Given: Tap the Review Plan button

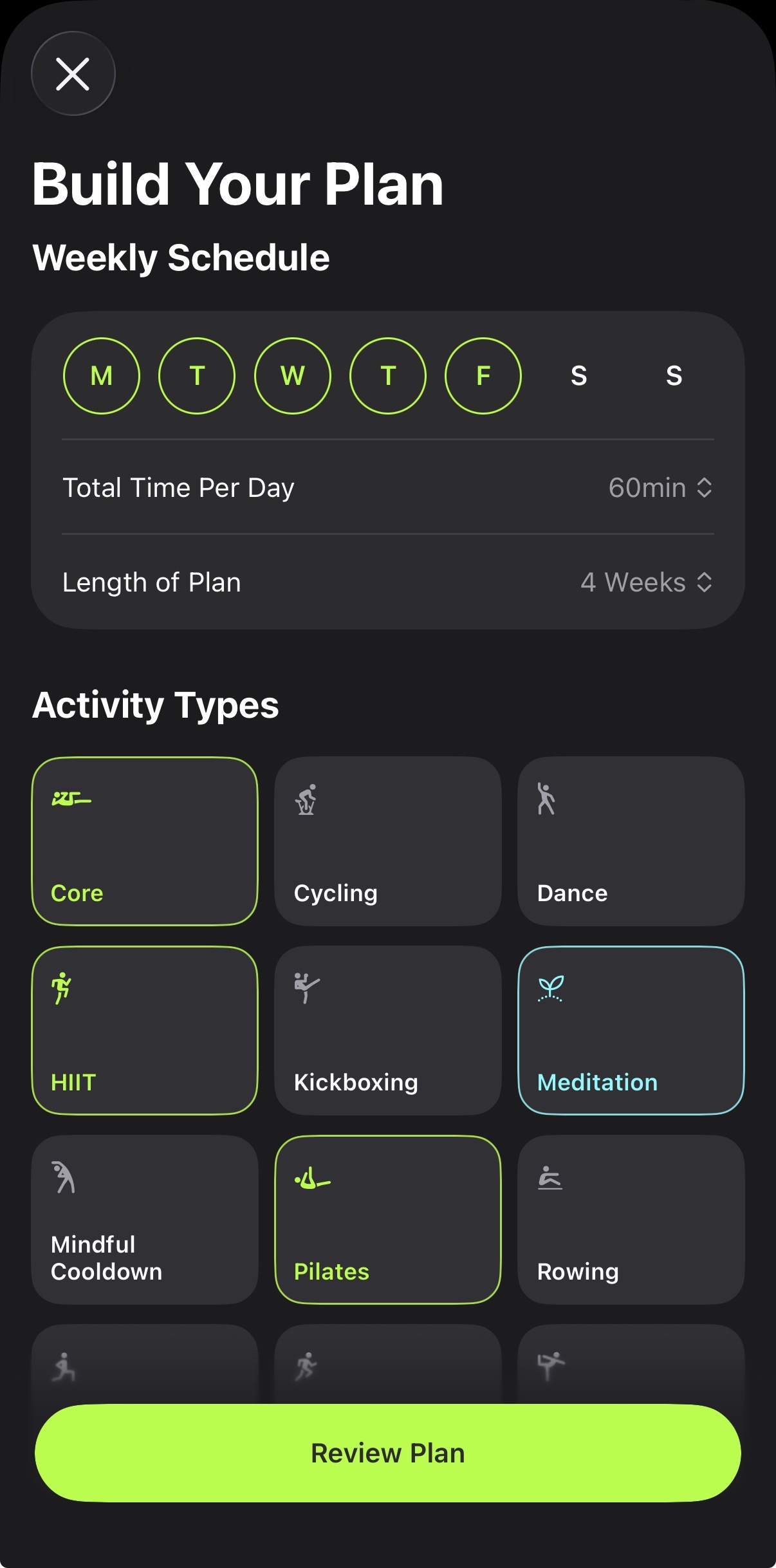Looking at the screenshot, I should pyautogui.click(x=388, y=1453).
